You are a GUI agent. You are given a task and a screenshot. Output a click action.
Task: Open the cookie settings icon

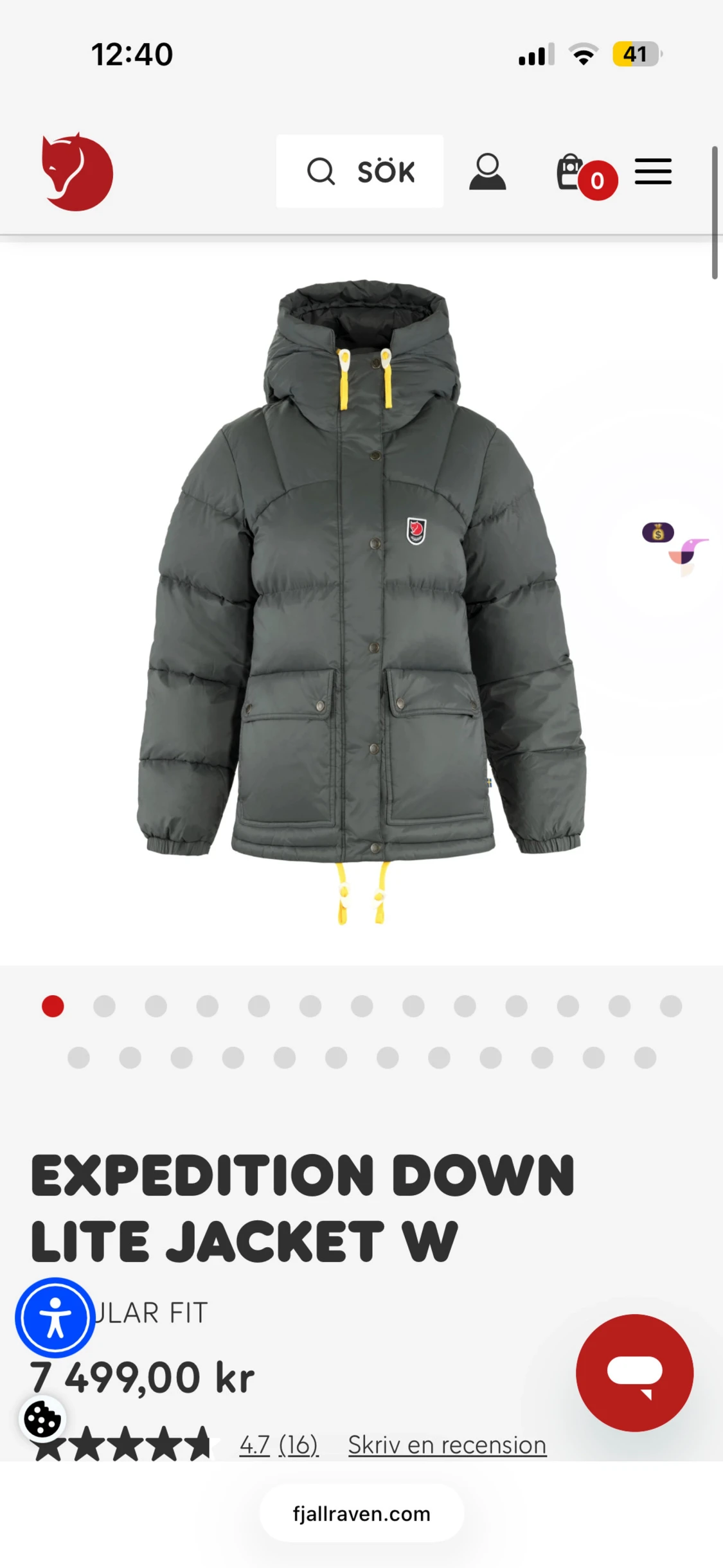(x=42, y=1419)
